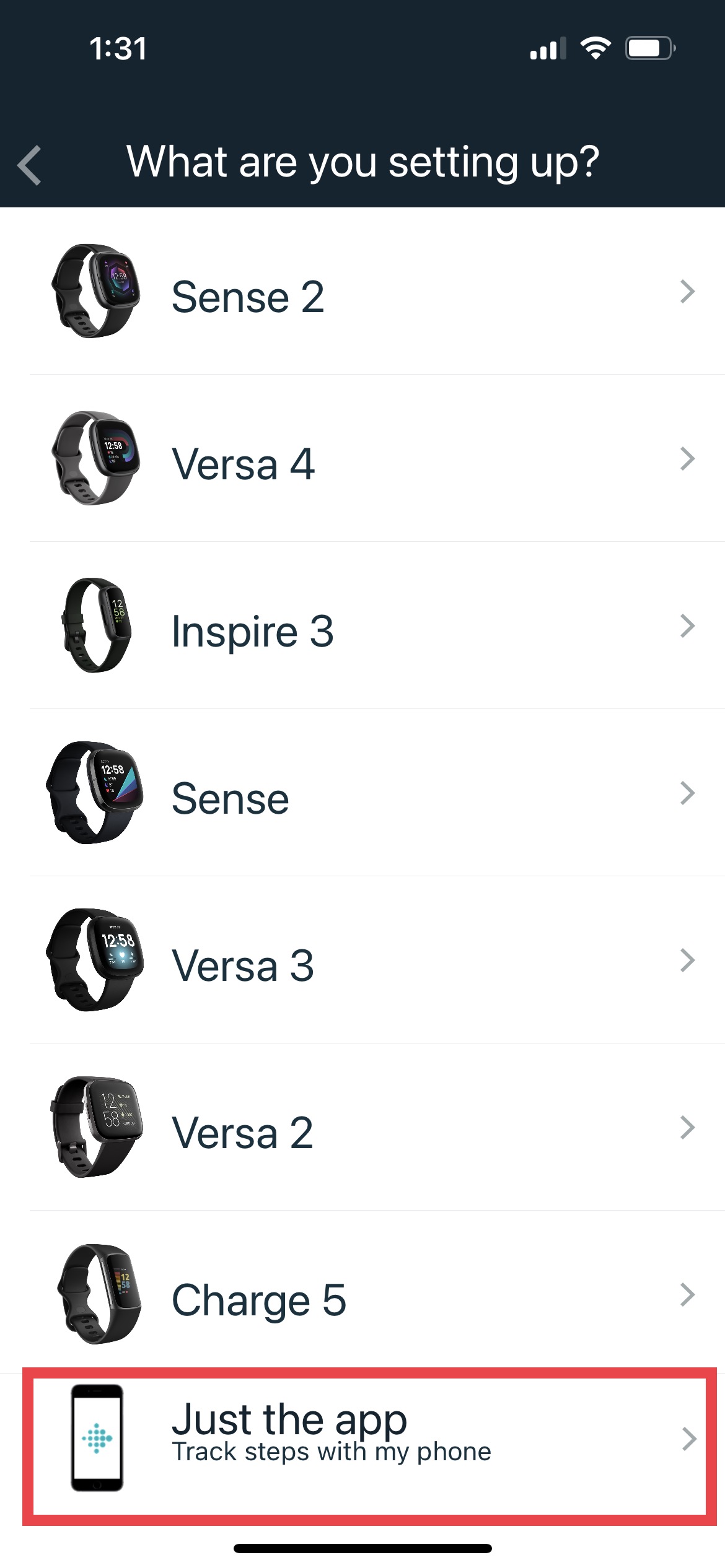Image resolution: width=725 pixels, height=1568 pixels.
Task: Set up a Versa 3
Action: tap(372, 961)
